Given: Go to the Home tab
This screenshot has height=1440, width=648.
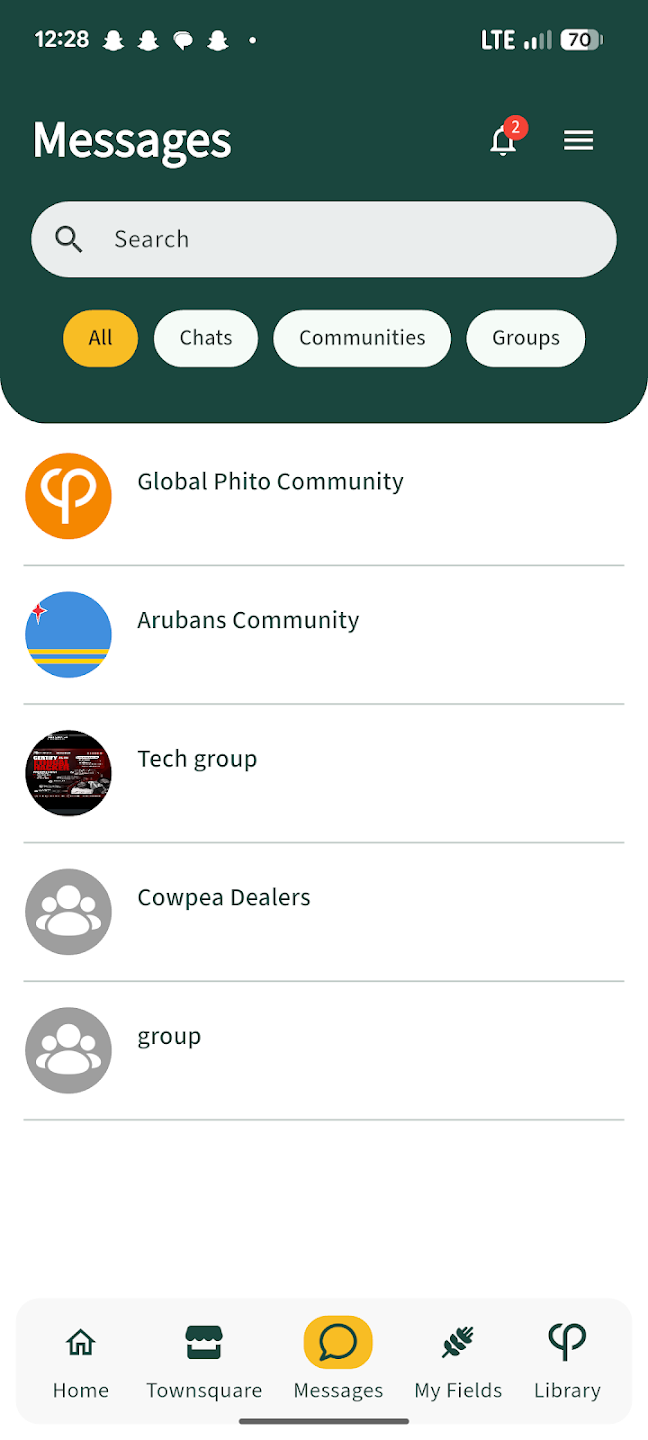Looking at the screenshot, I should click(x=81, y=1362).
